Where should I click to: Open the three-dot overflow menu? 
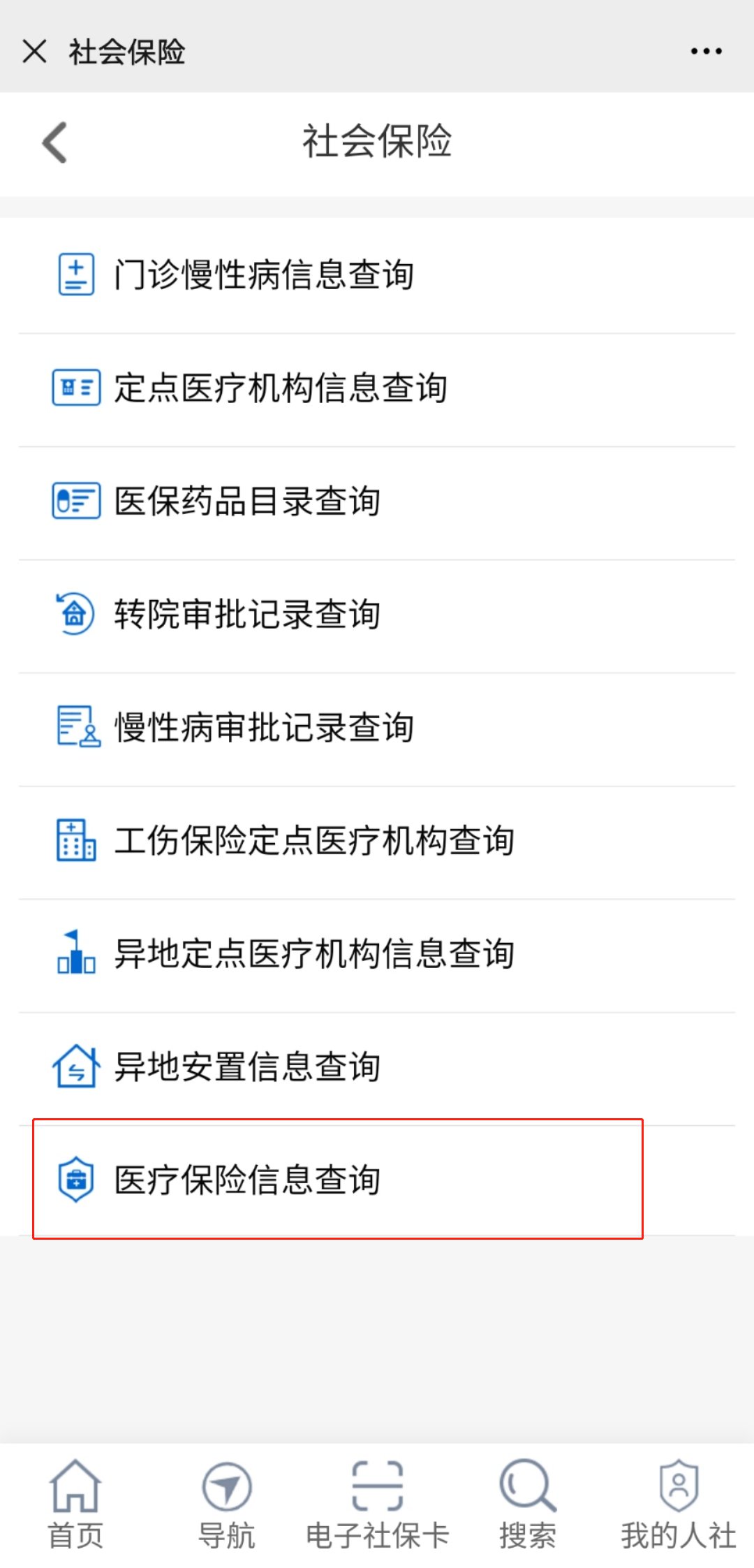[706, 52]
